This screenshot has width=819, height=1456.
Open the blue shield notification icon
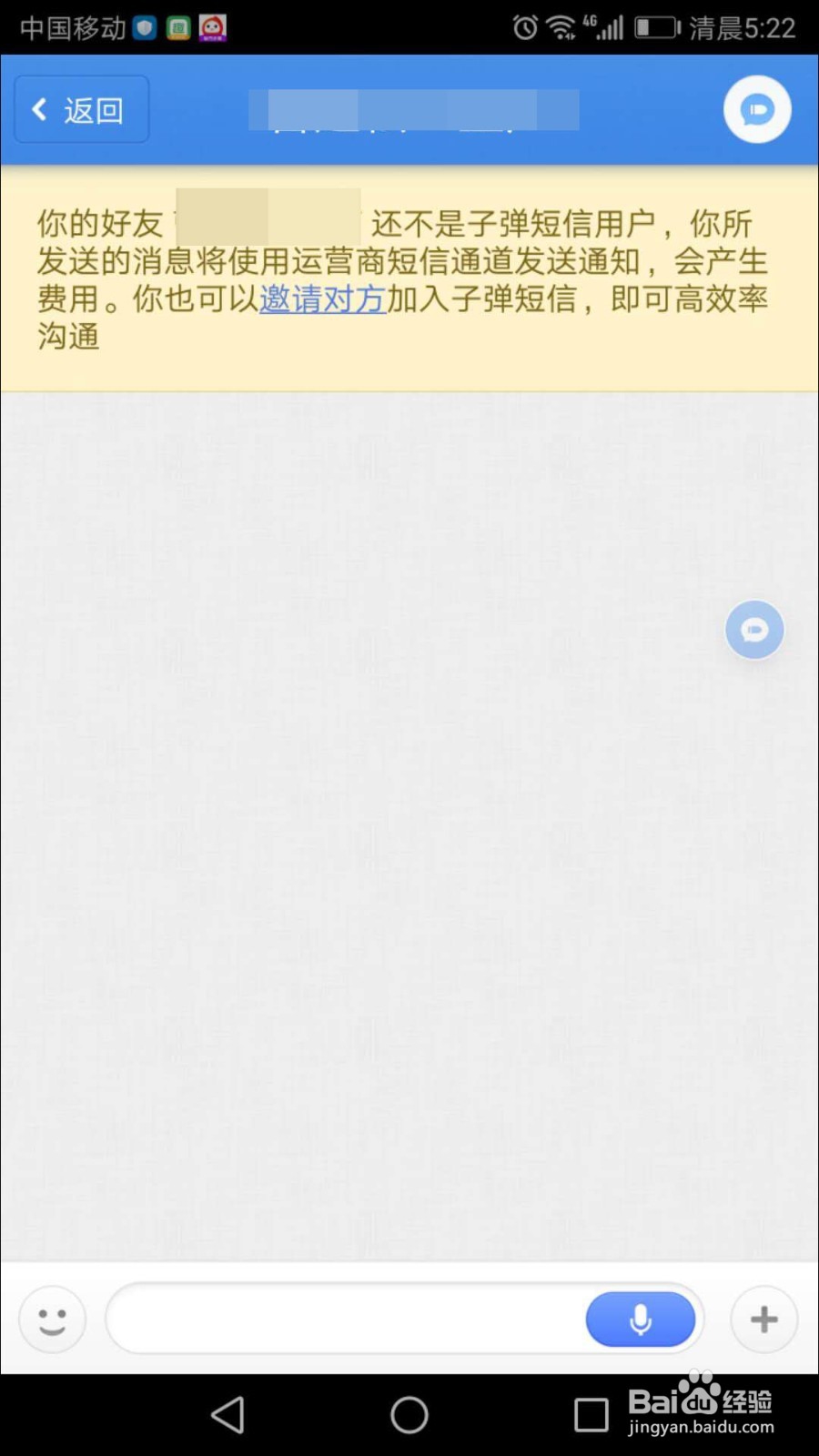pos(144,27)
